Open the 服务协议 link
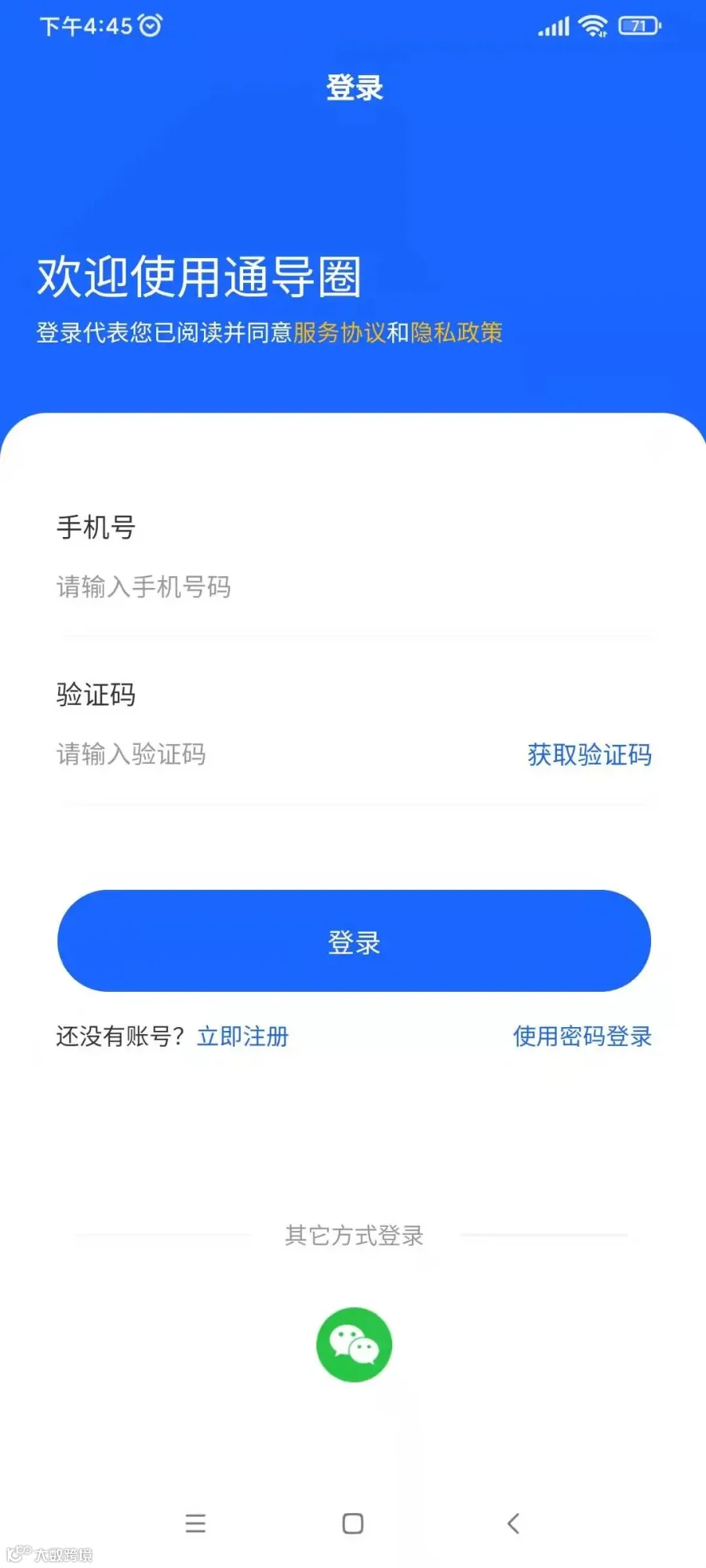The width and height of the screenshot is (706, 1568). click(x=339, y=333)
